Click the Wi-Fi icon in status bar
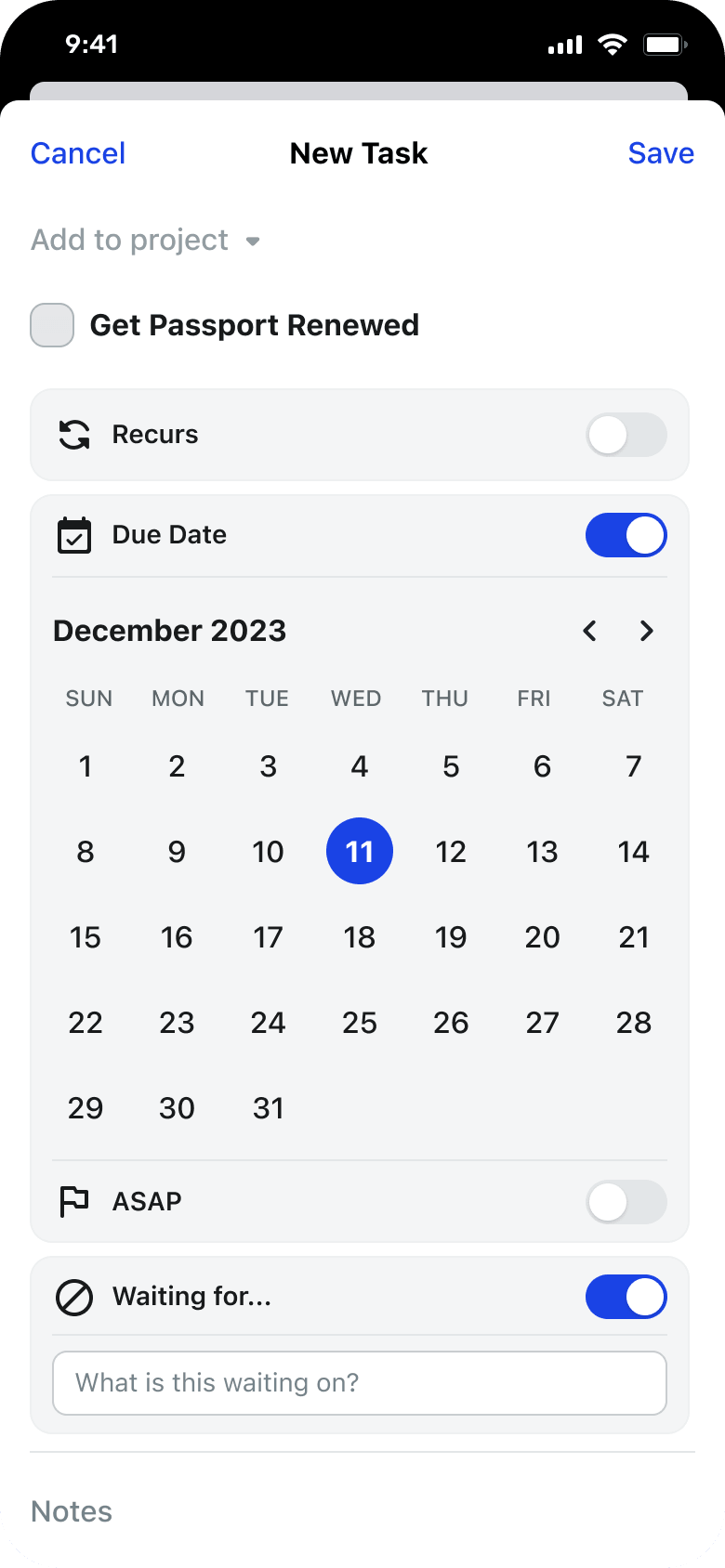 pos(611,43)
